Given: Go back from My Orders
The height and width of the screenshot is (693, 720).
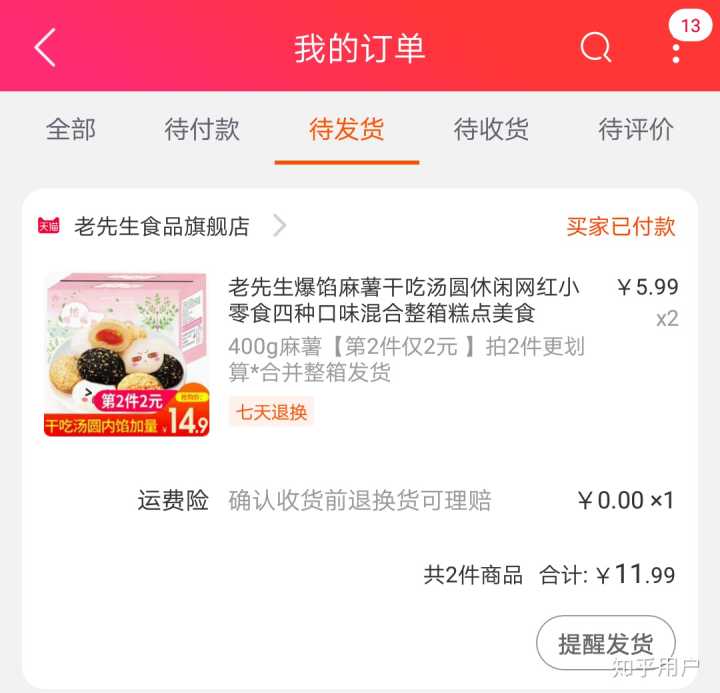Looking at the screenshot, I should [x=45, y=47].
